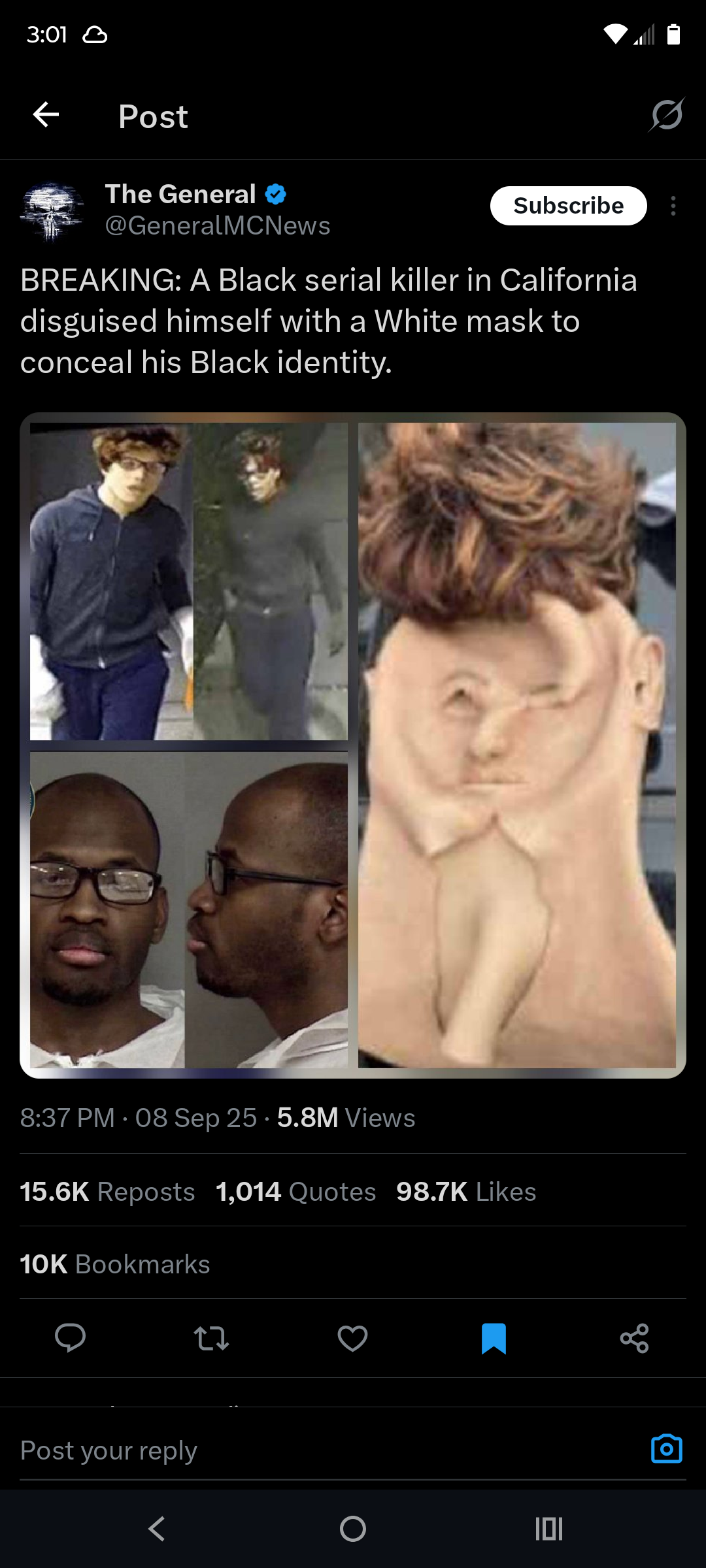Open The General's profile picture
The image size is (706, 1568).
tap(52, 210)
